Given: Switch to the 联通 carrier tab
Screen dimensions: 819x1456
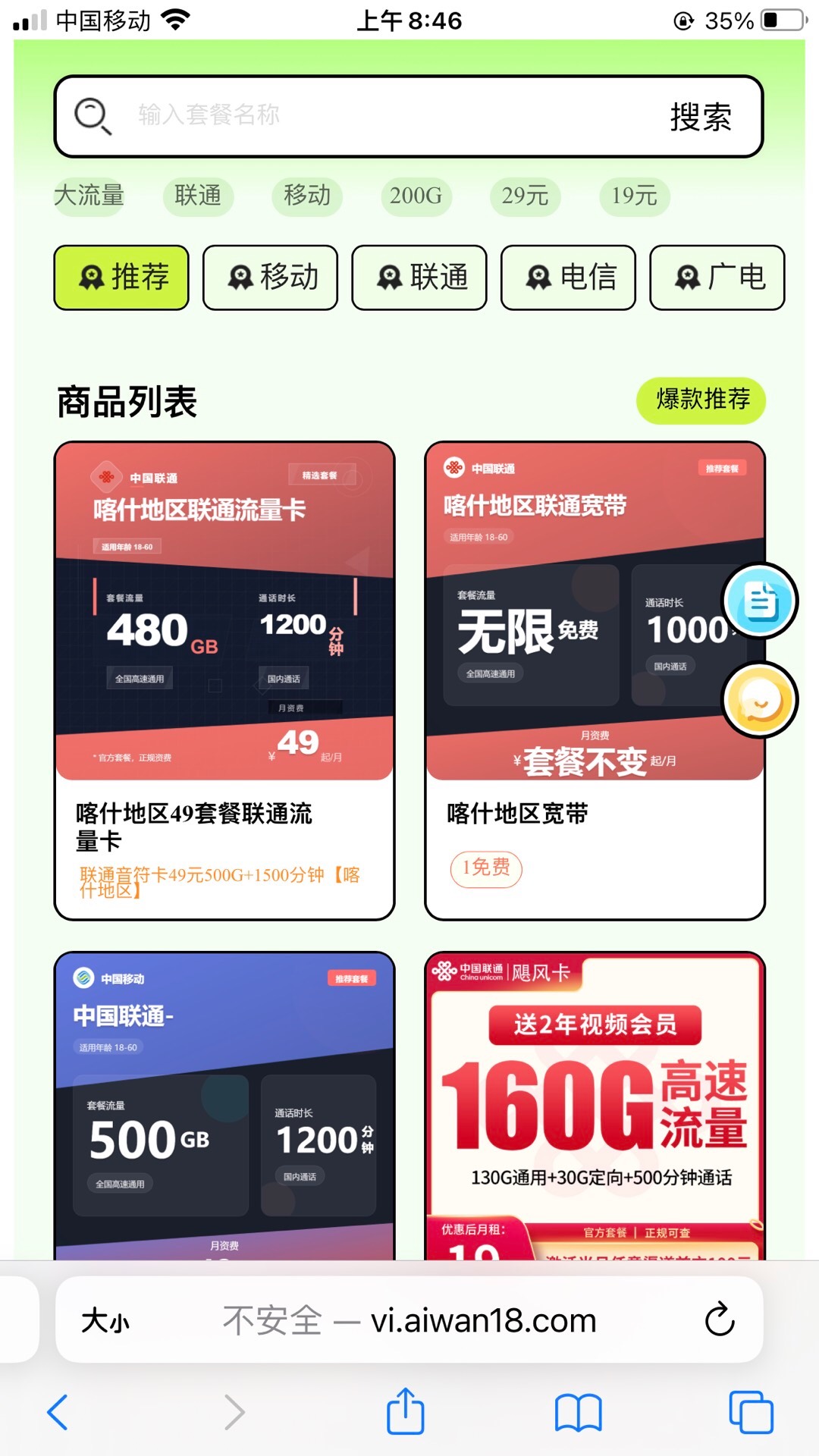Looking at the screenshot, I should (419, 278).
